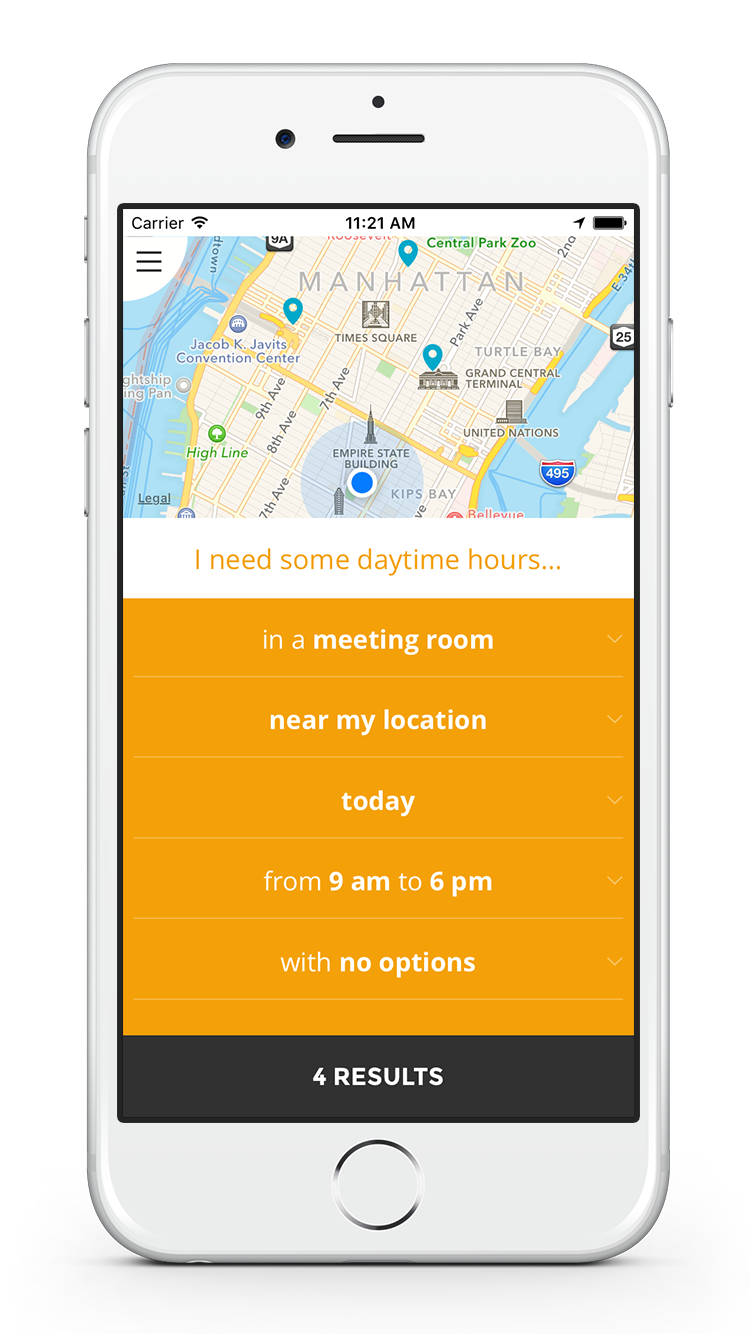Expand the meeting room type dropdown
Viewport: 750px width, 1334px height.
pyautogui.click(x=378, y=640)
